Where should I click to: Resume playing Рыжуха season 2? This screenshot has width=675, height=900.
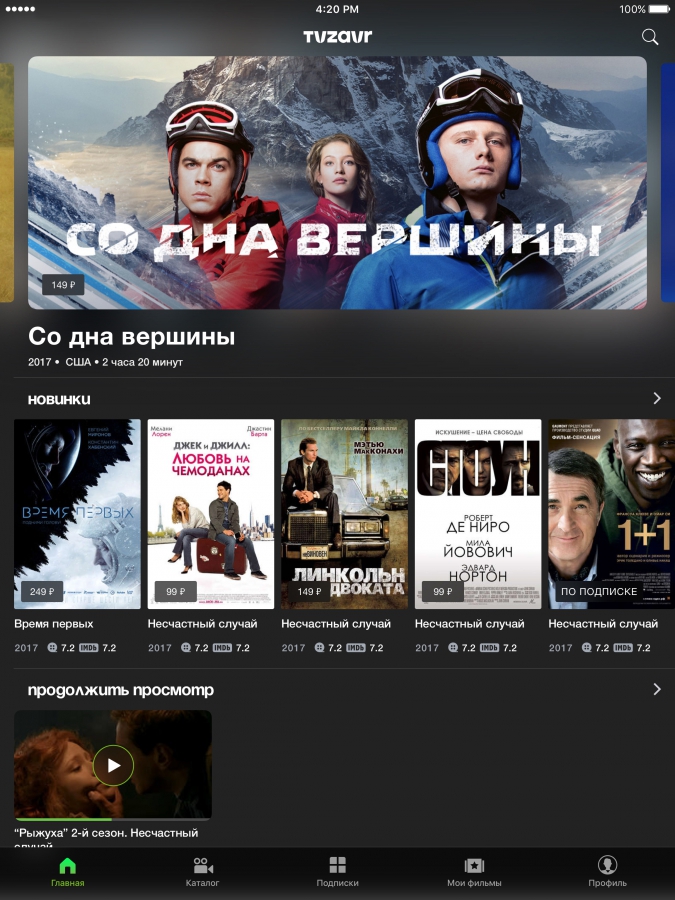pyautogui.click(x=113, y=766)
